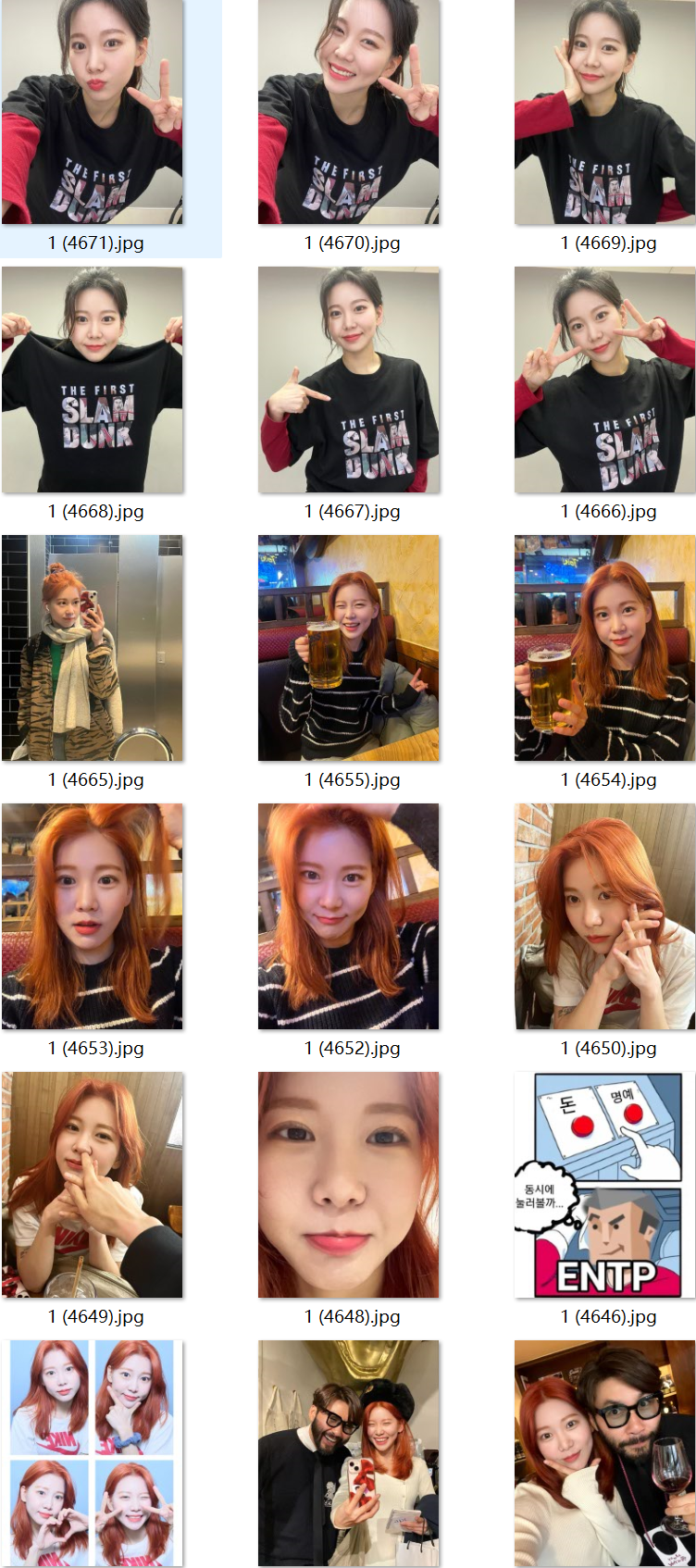Select the image 1 (4670).jpg

[x=349, y=111]
